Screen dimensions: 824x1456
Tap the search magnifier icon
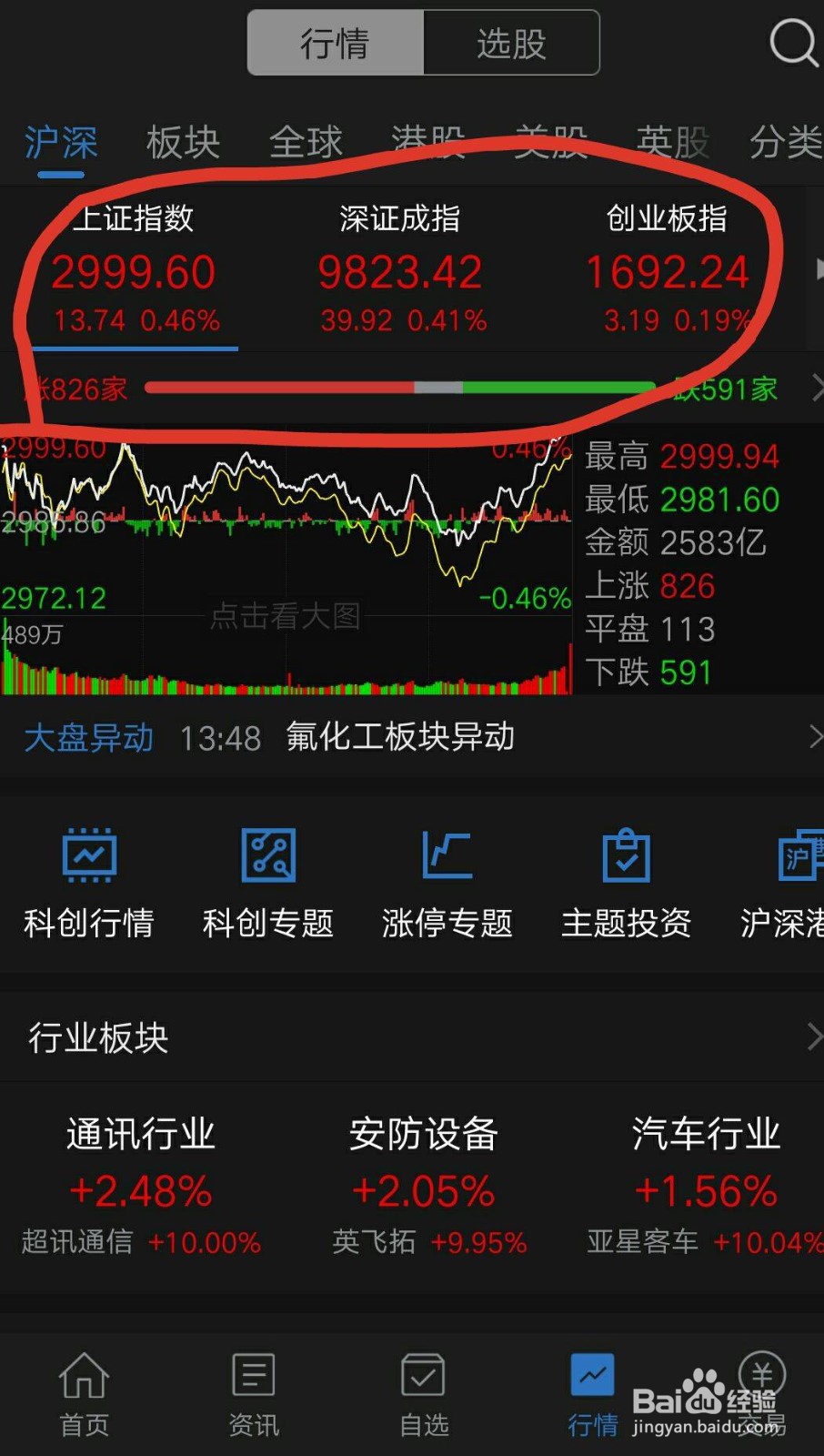tap(790, 43)
